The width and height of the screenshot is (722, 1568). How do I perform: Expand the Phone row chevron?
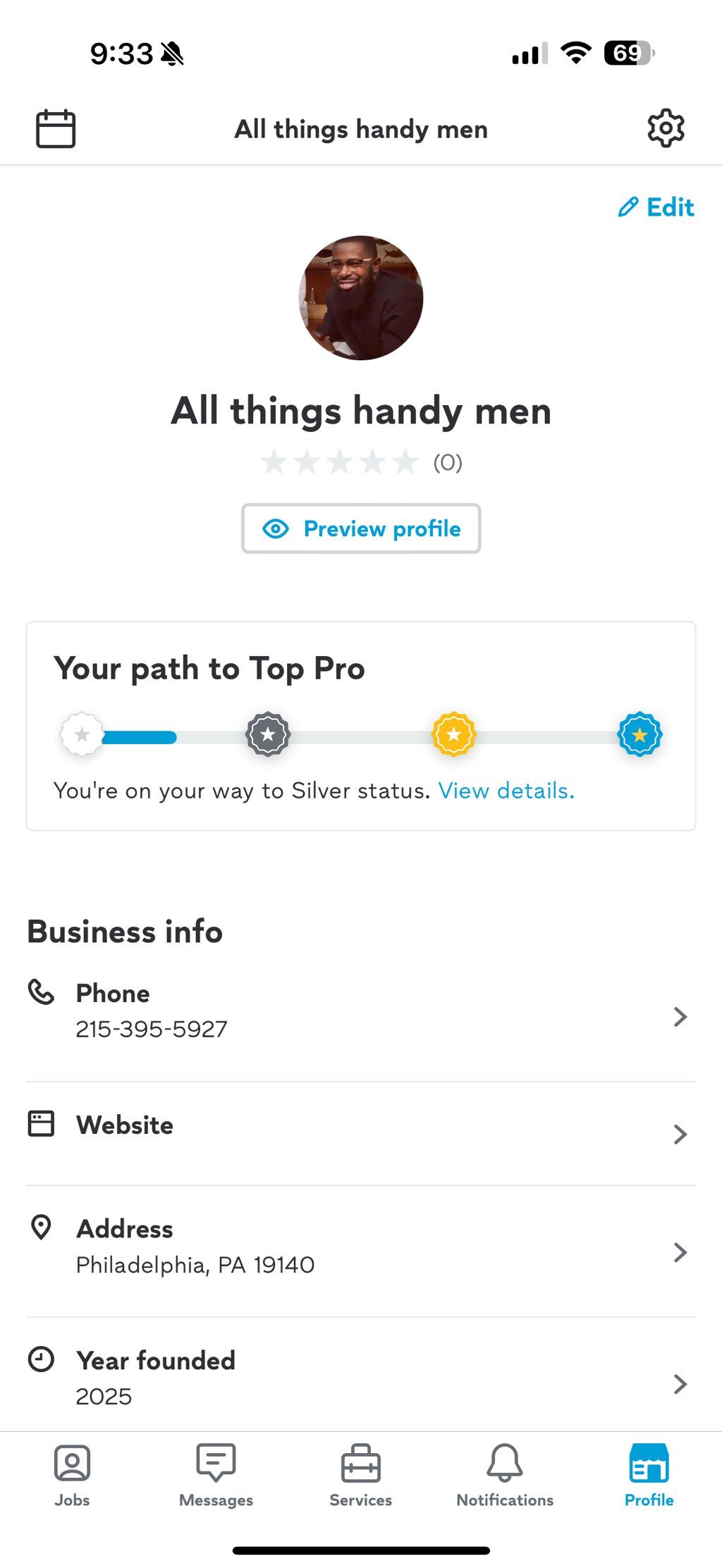(x=679, y=1016)
